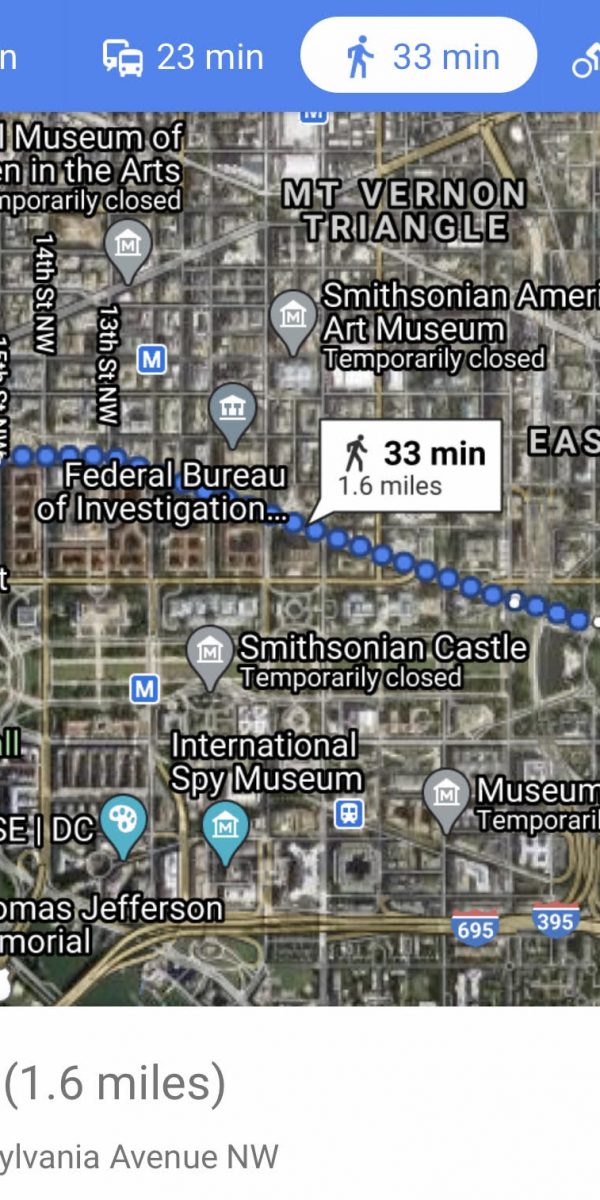Open the Smithsonian Castle map pin
The image size is (600, 1200).
tap(210, 653)
